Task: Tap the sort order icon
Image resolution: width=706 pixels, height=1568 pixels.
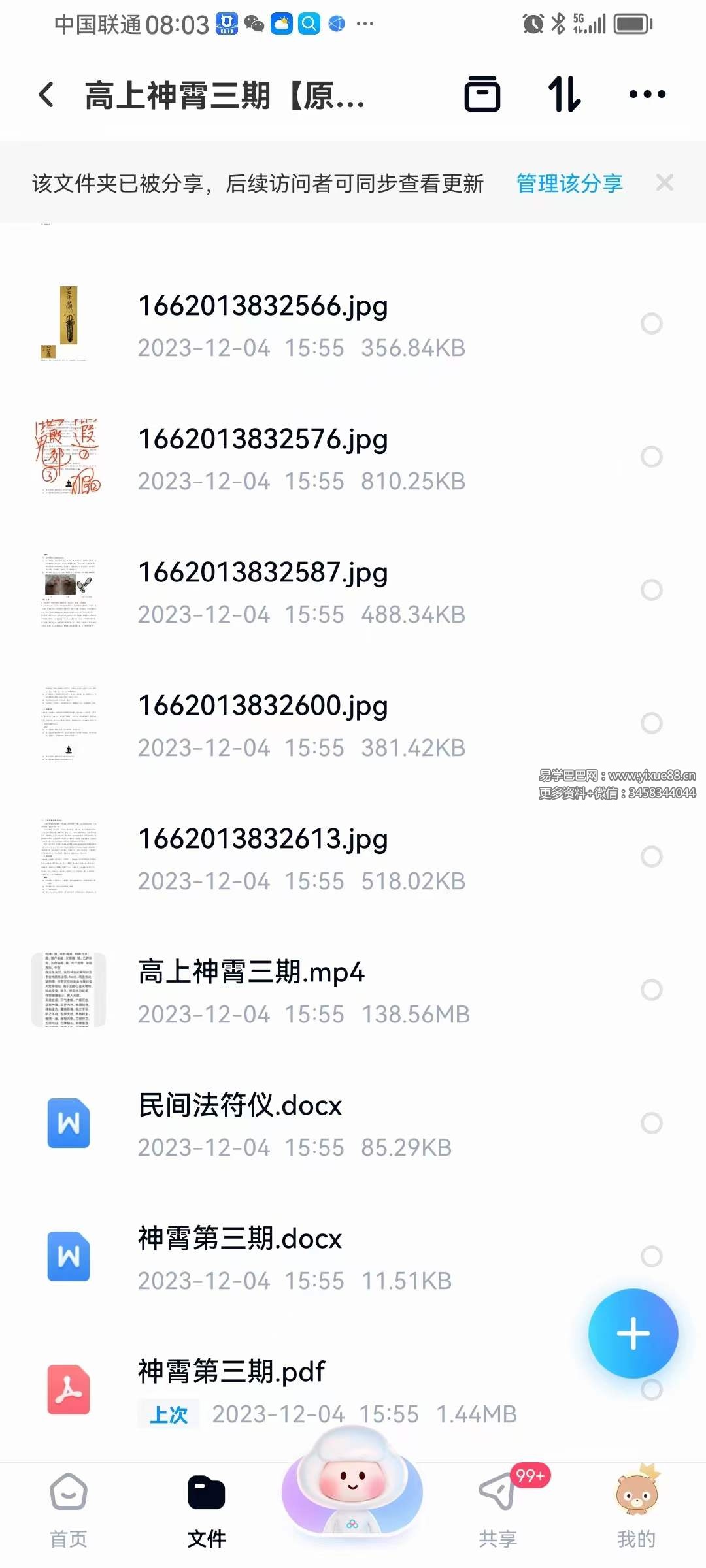Action: click(x=563, y=95)
